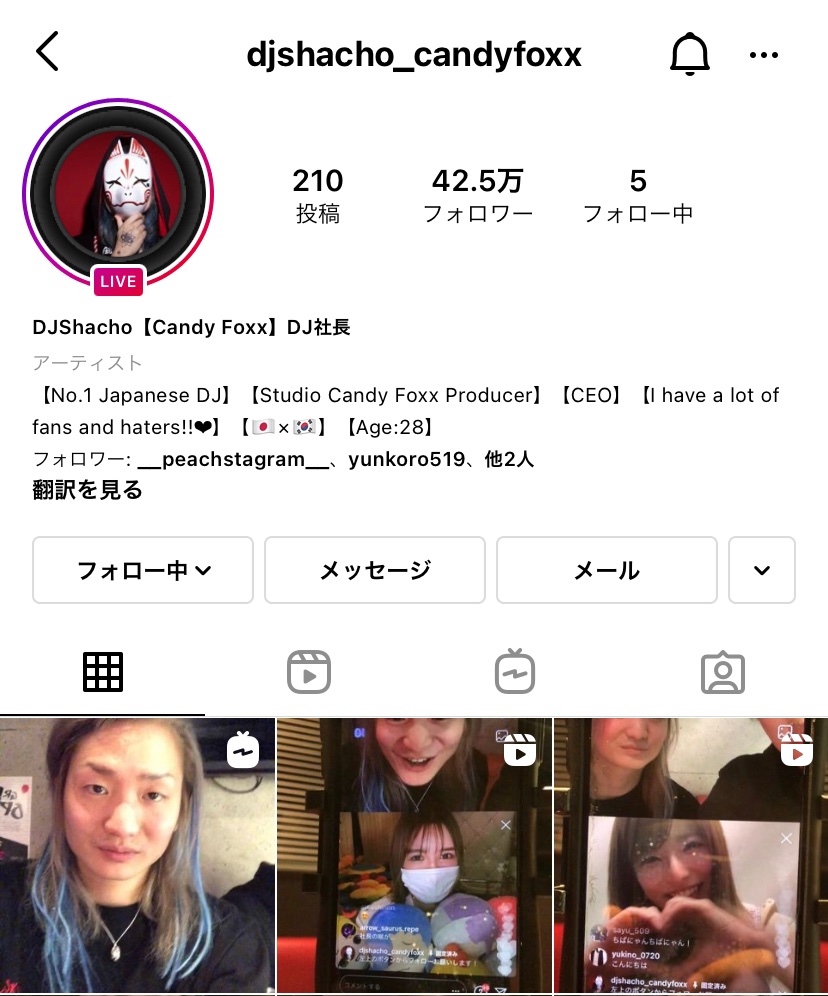Open the reel with heart hand gesture
828x996 pixels.
click(691, 855)
